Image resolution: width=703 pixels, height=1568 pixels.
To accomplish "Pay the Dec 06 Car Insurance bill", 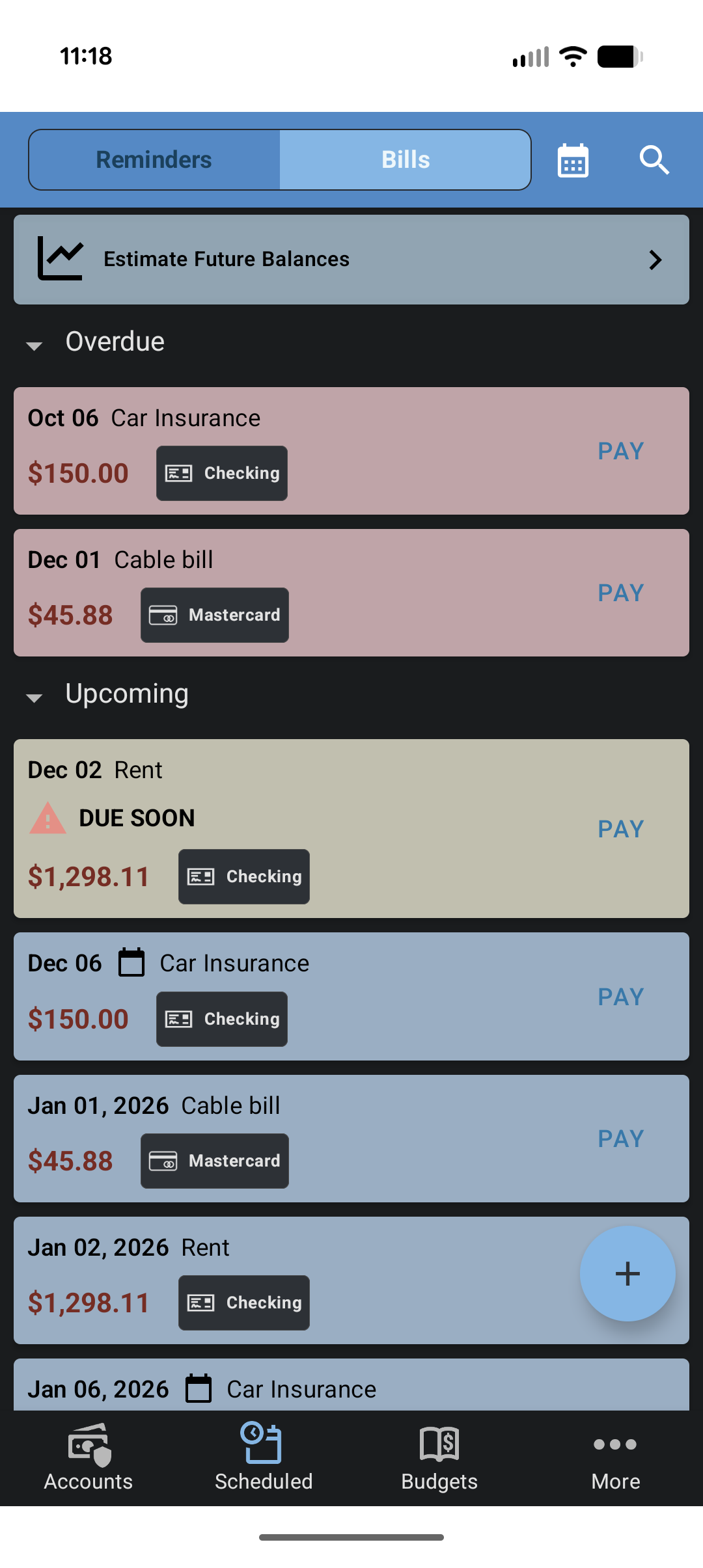I will pos(620,997).
